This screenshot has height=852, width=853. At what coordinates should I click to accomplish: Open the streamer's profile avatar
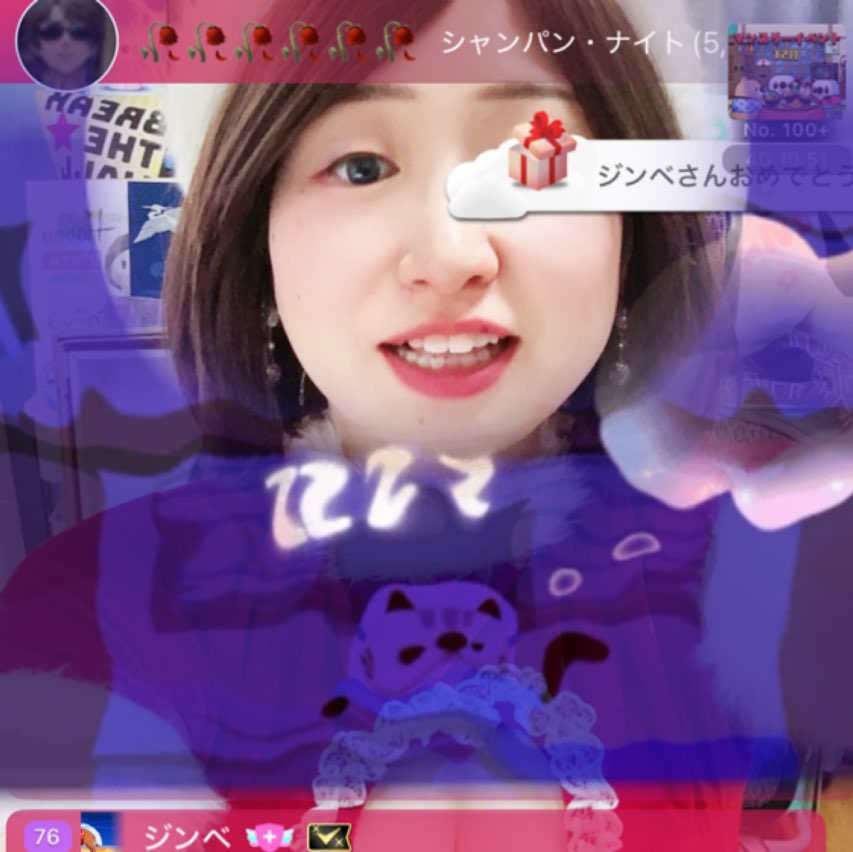[x=66, y=41]
